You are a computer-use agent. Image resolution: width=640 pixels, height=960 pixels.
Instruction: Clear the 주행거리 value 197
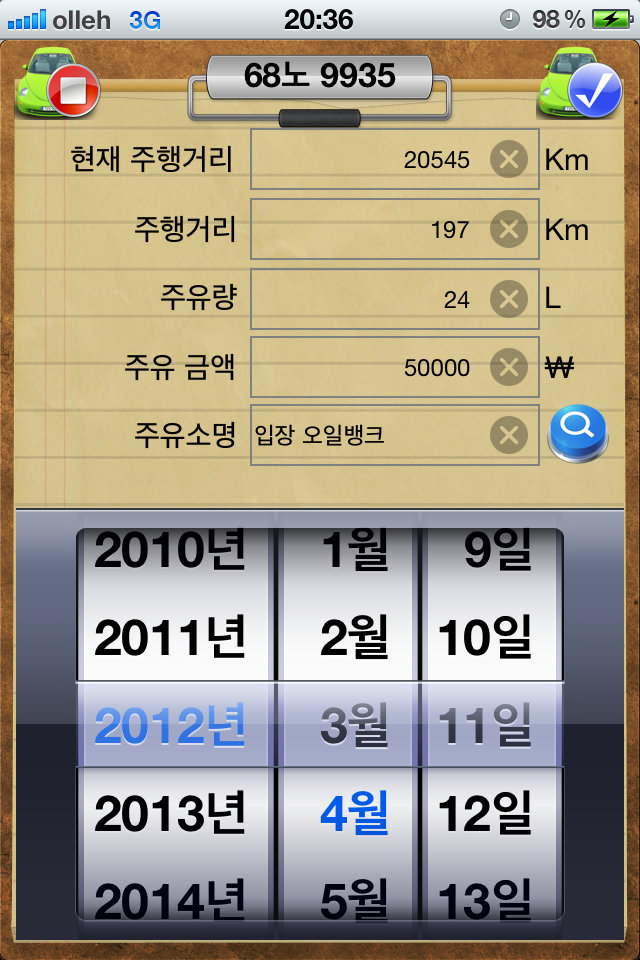[508, 229]
